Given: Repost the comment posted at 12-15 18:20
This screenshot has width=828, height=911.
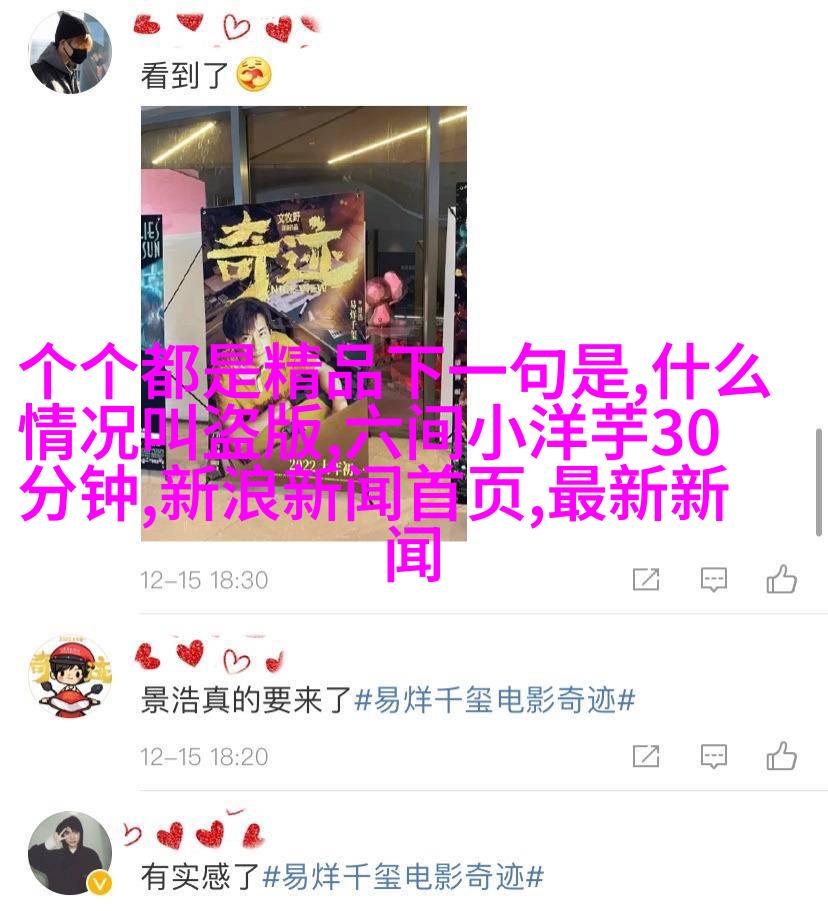Looking at the screenshot, I should [646, 757].
